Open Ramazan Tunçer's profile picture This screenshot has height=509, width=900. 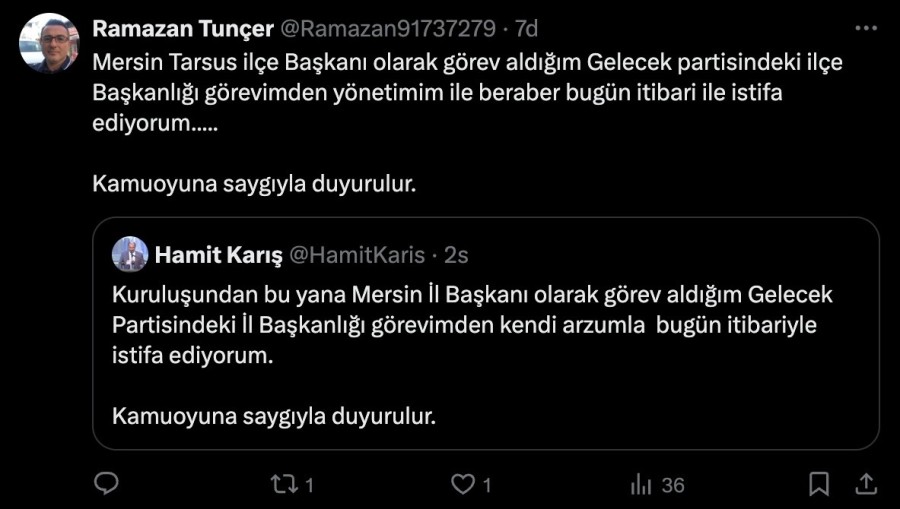click(48, 43)
